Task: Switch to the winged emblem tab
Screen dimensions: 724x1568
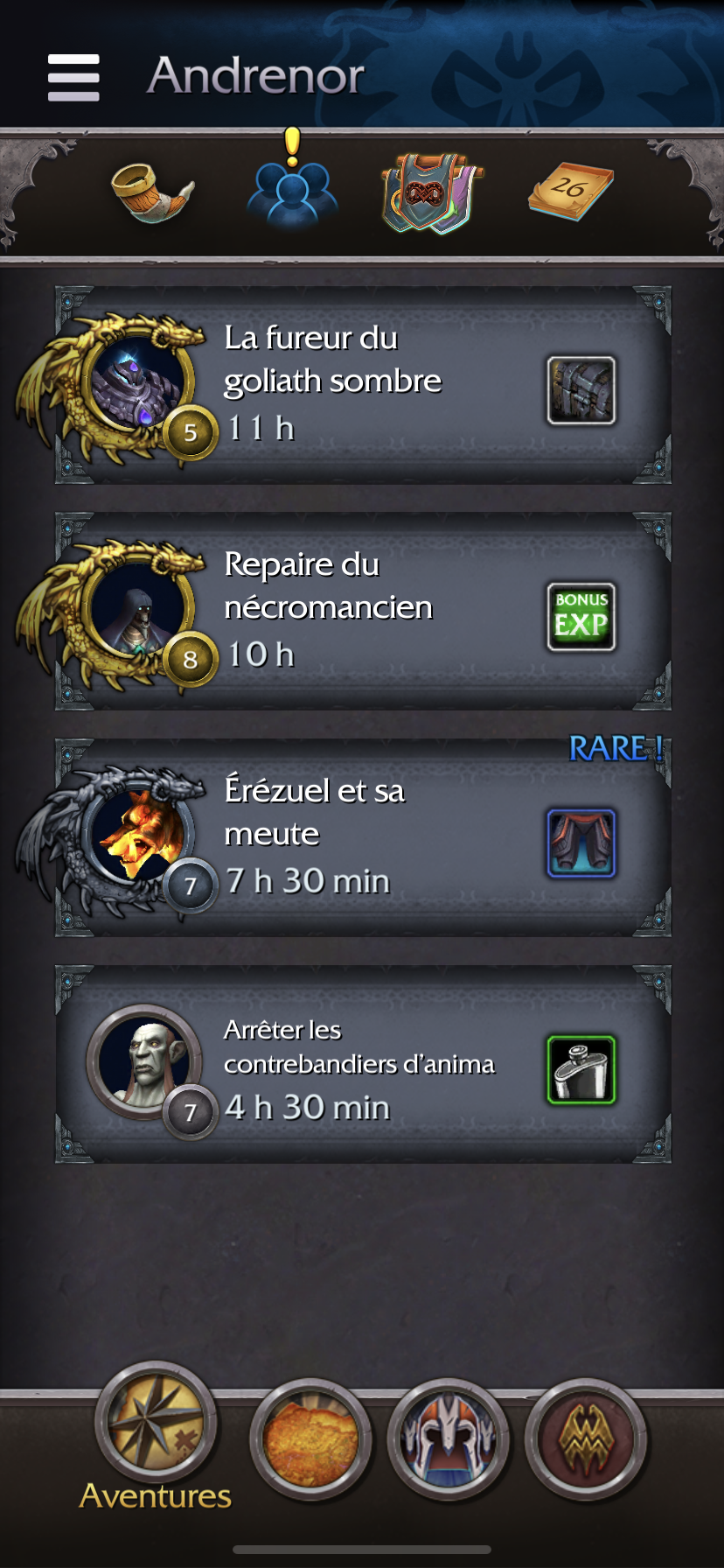Action: pos(585,1439)
